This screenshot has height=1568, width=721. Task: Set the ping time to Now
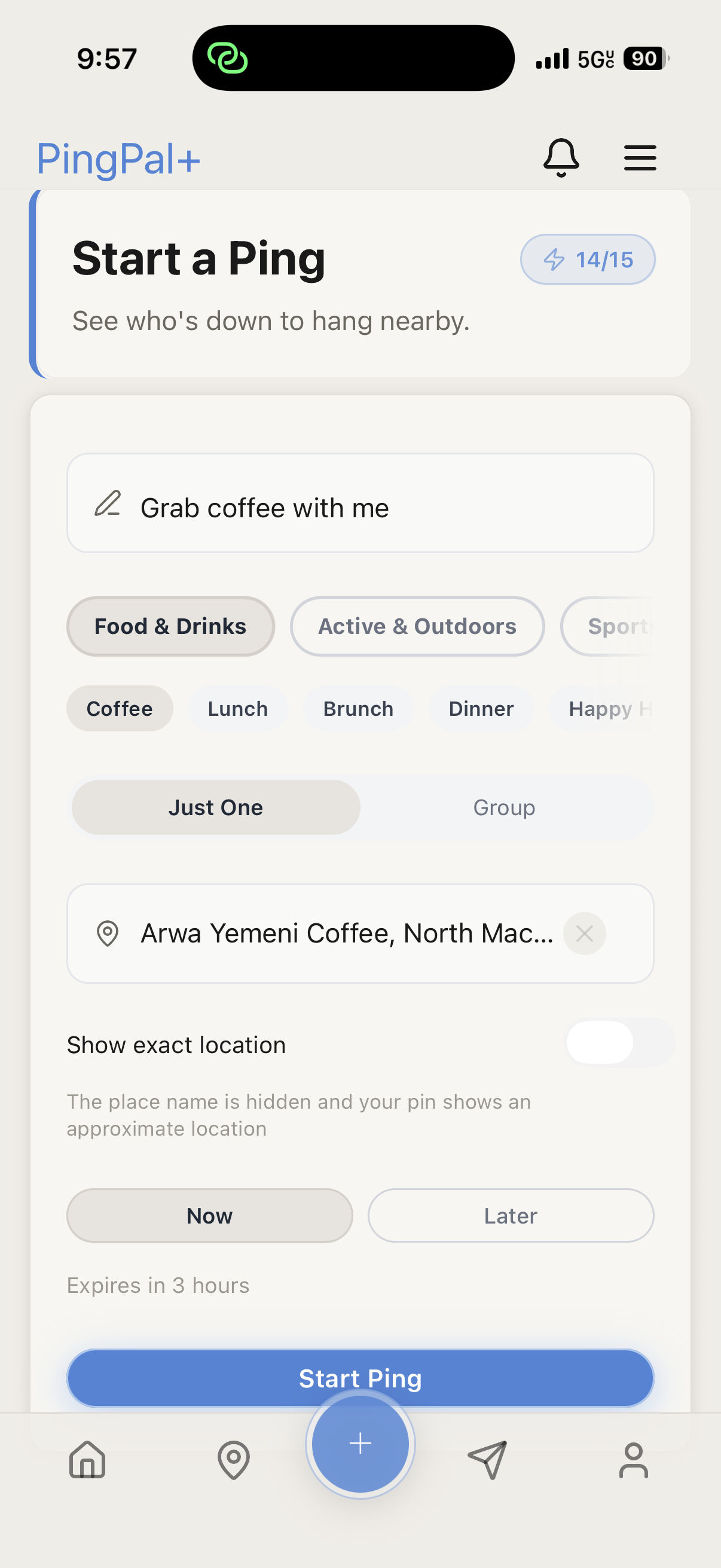[209, 1216]
